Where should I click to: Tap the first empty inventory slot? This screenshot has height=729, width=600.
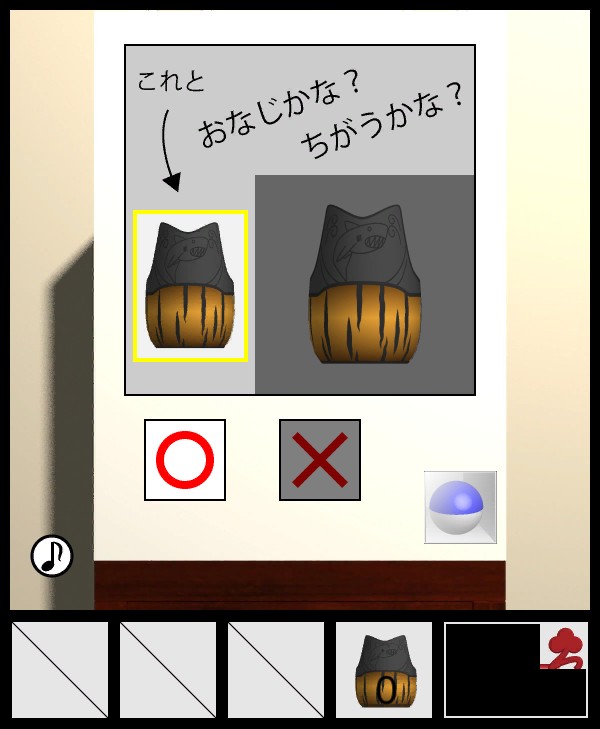coord(60,669)
